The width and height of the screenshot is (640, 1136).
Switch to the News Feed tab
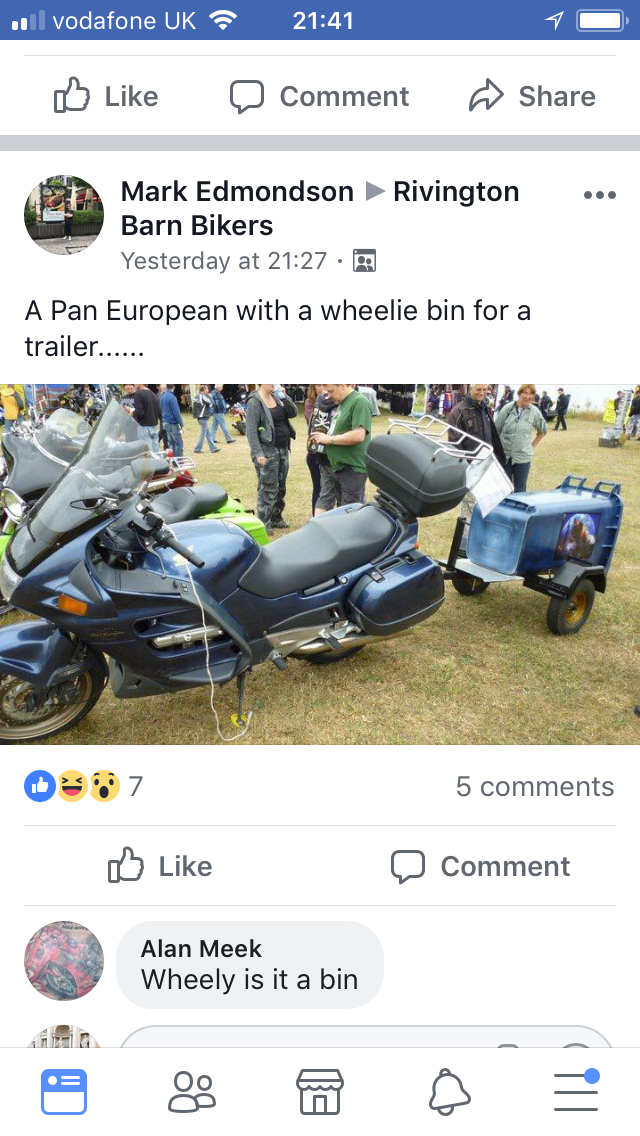pyautogui.click(x=64, y=1091)
